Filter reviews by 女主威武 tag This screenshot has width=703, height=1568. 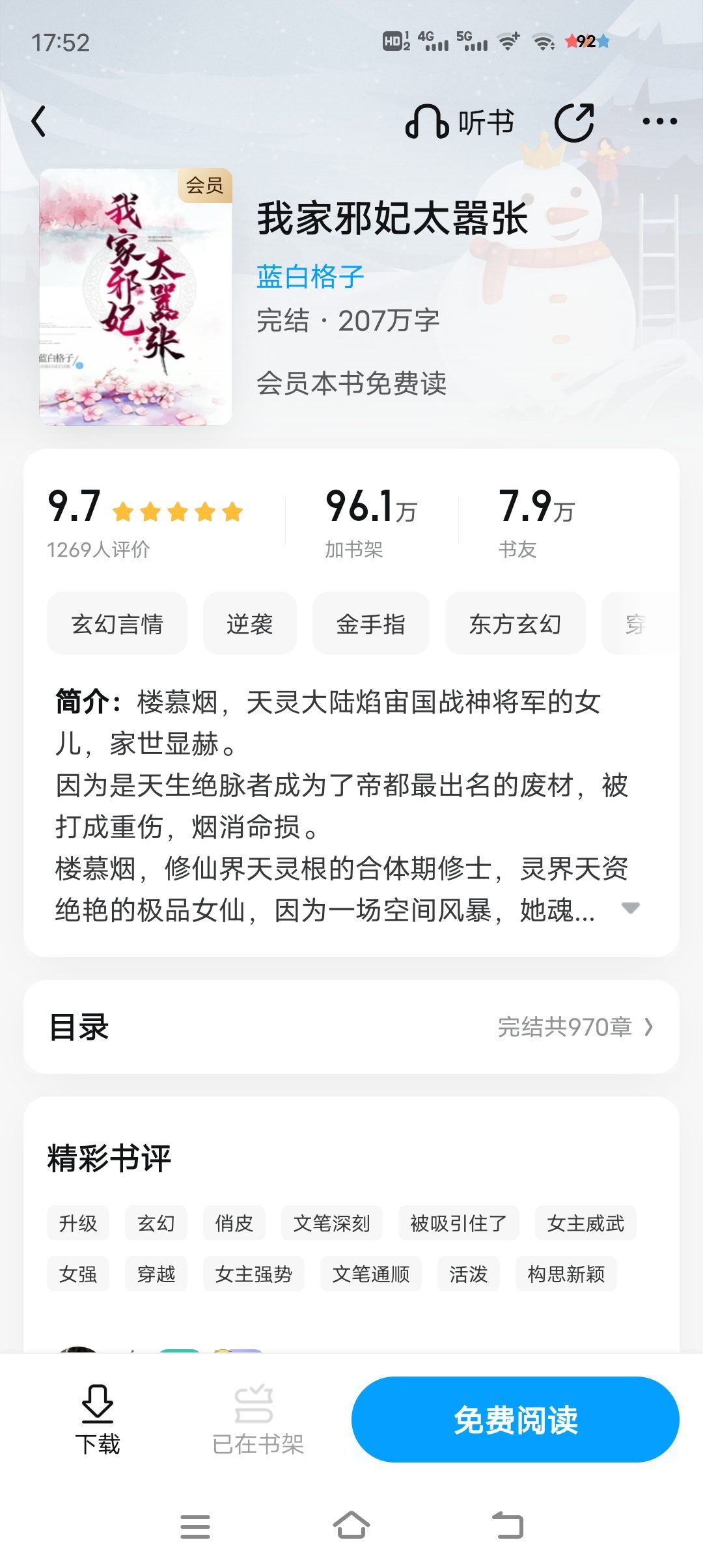[586, 1223]
